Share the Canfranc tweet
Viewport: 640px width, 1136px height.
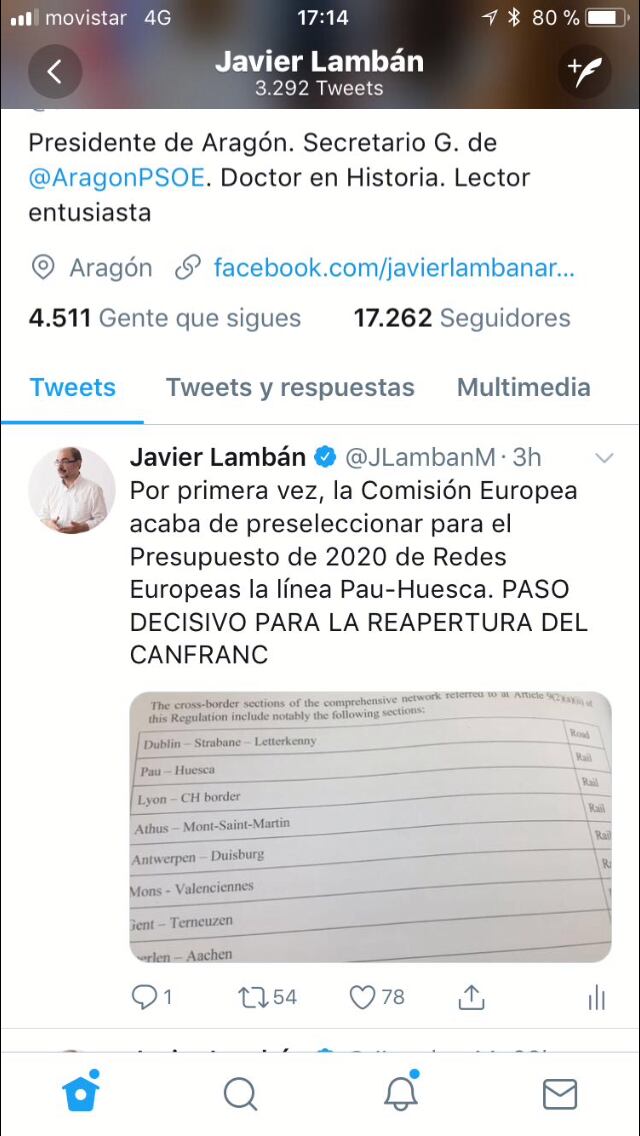click(x=471, y=997)
